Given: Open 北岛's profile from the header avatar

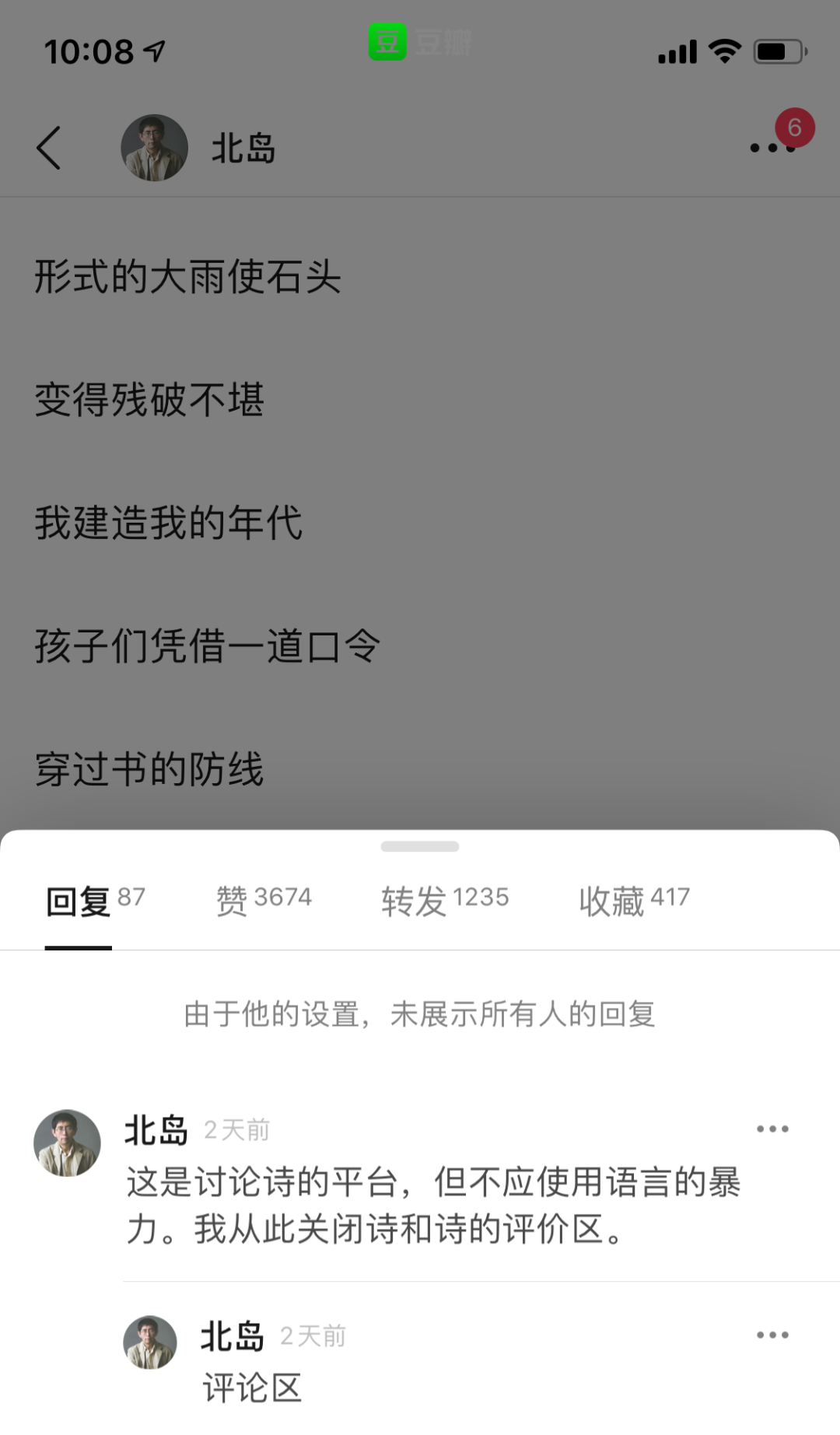Looking at the screenshot, I should click(154, 148).
